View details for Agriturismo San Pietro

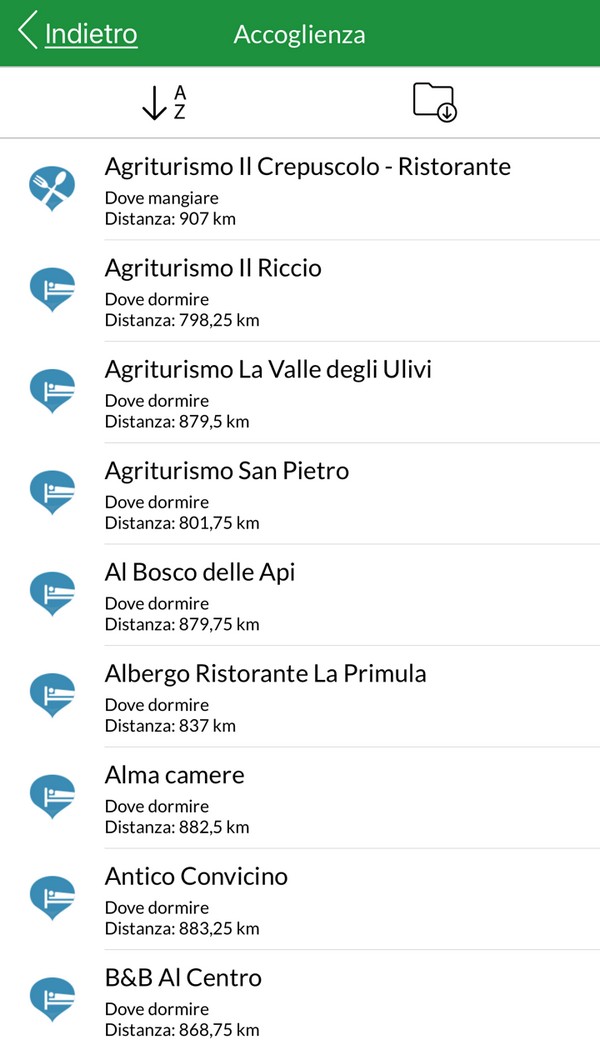300,494
